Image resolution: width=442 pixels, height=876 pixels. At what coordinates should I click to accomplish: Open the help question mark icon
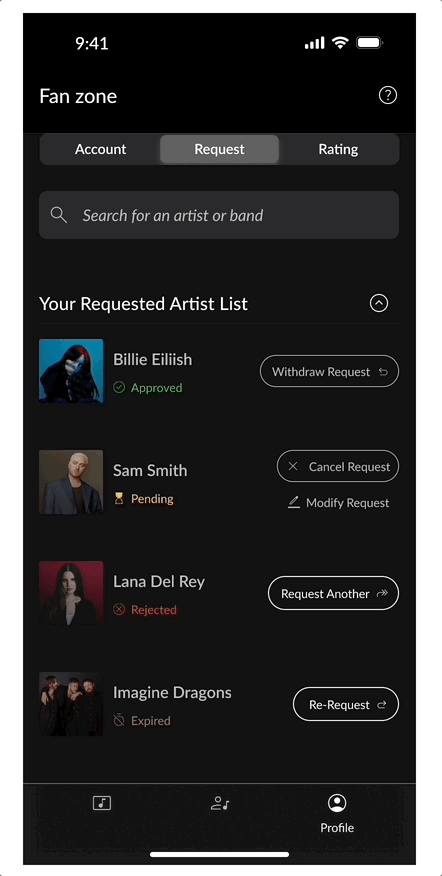tap(388, 96)
